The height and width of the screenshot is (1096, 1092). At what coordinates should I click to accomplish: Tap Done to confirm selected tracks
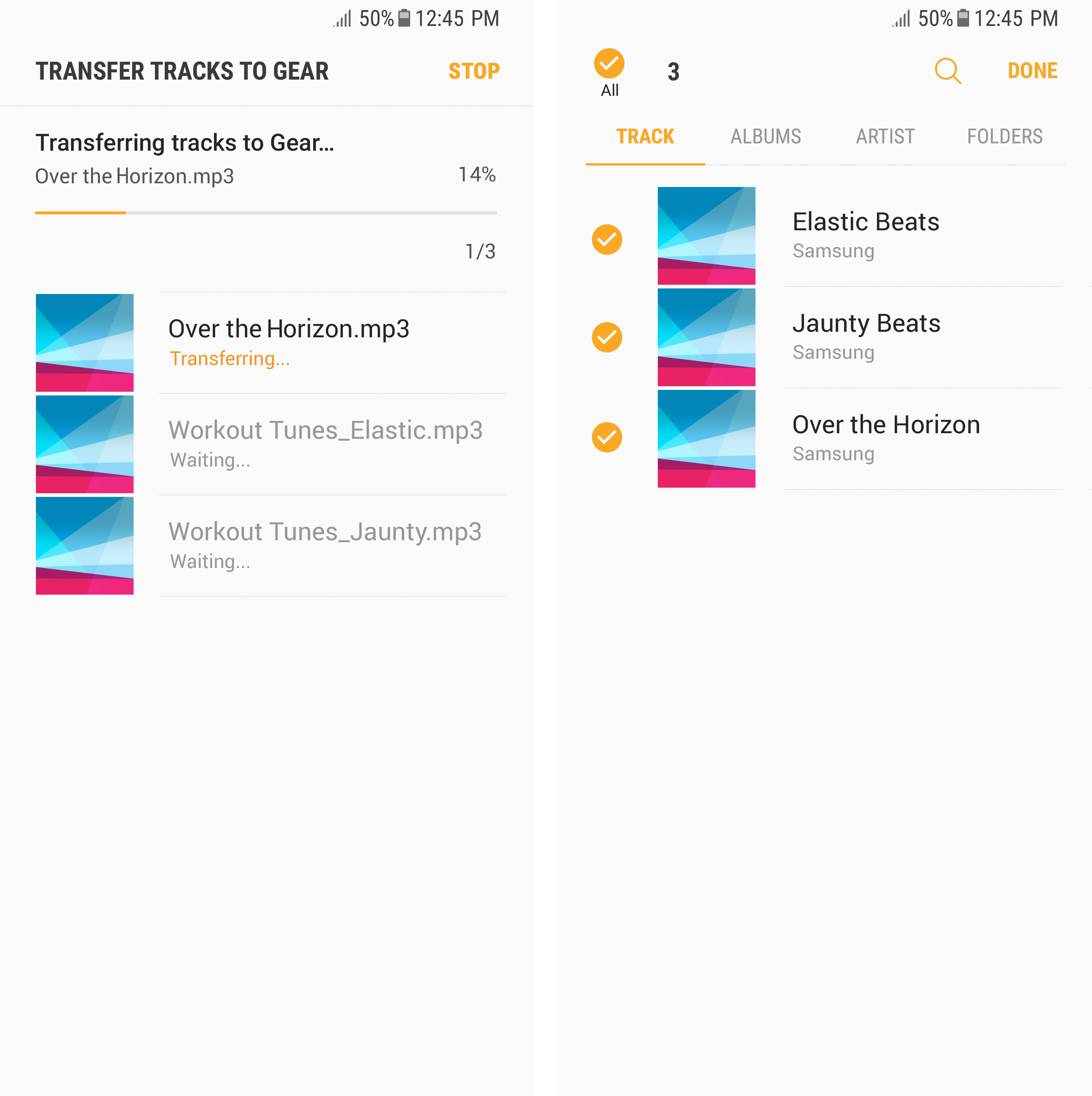click(x=1032, y=71)
